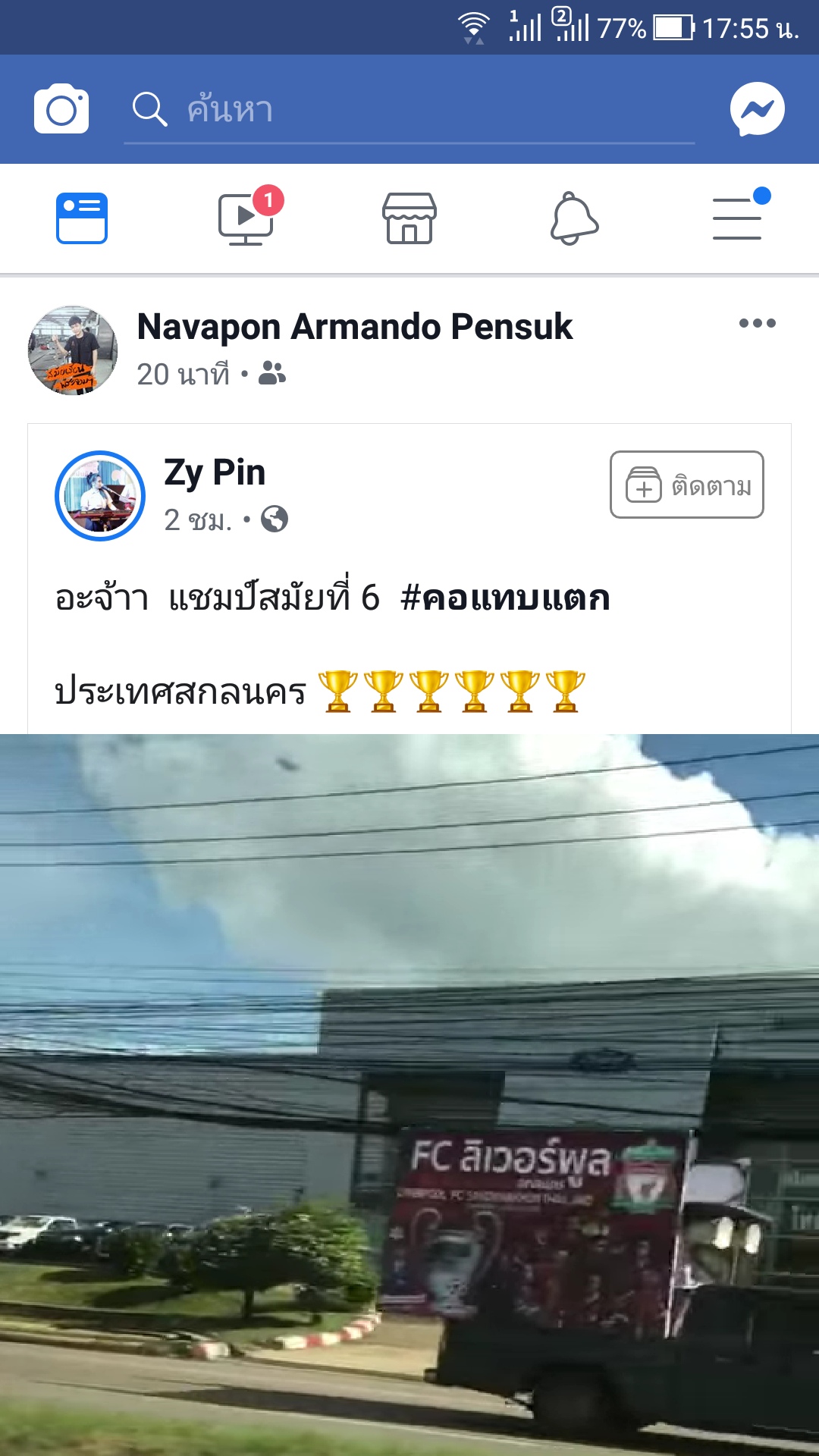The width and height of the screenshot is (819, 1456).
Task: Follow Zy Pin with ติดตาม button
Action: pos(686,485)
